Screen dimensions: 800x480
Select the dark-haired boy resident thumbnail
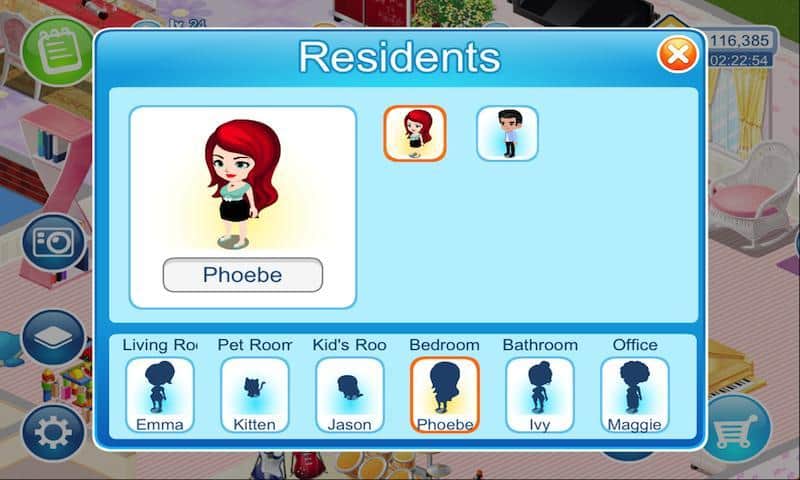[507, 134]
